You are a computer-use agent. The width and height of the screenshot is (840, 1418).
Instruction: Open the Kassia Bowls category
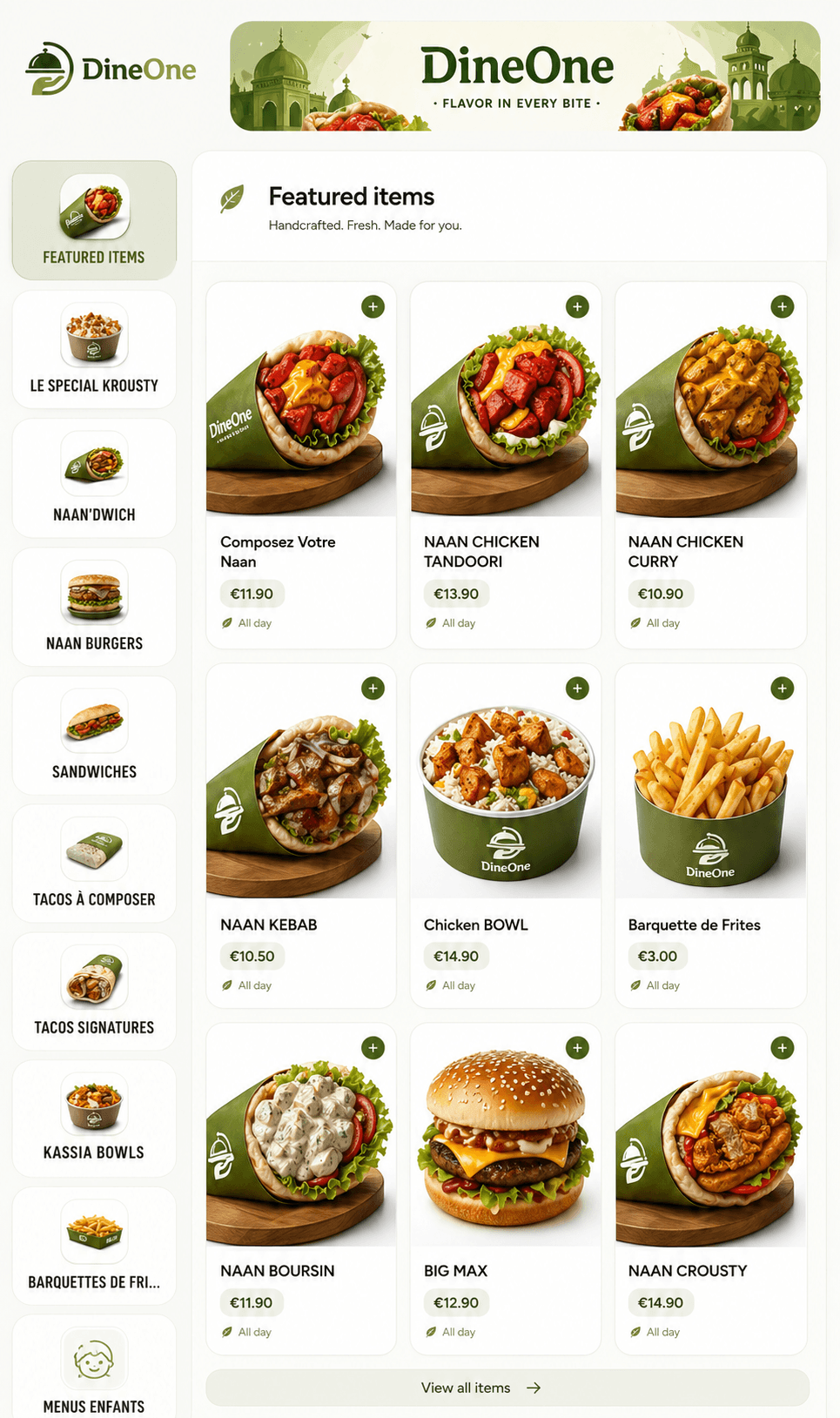click(x=94, y=1118)
